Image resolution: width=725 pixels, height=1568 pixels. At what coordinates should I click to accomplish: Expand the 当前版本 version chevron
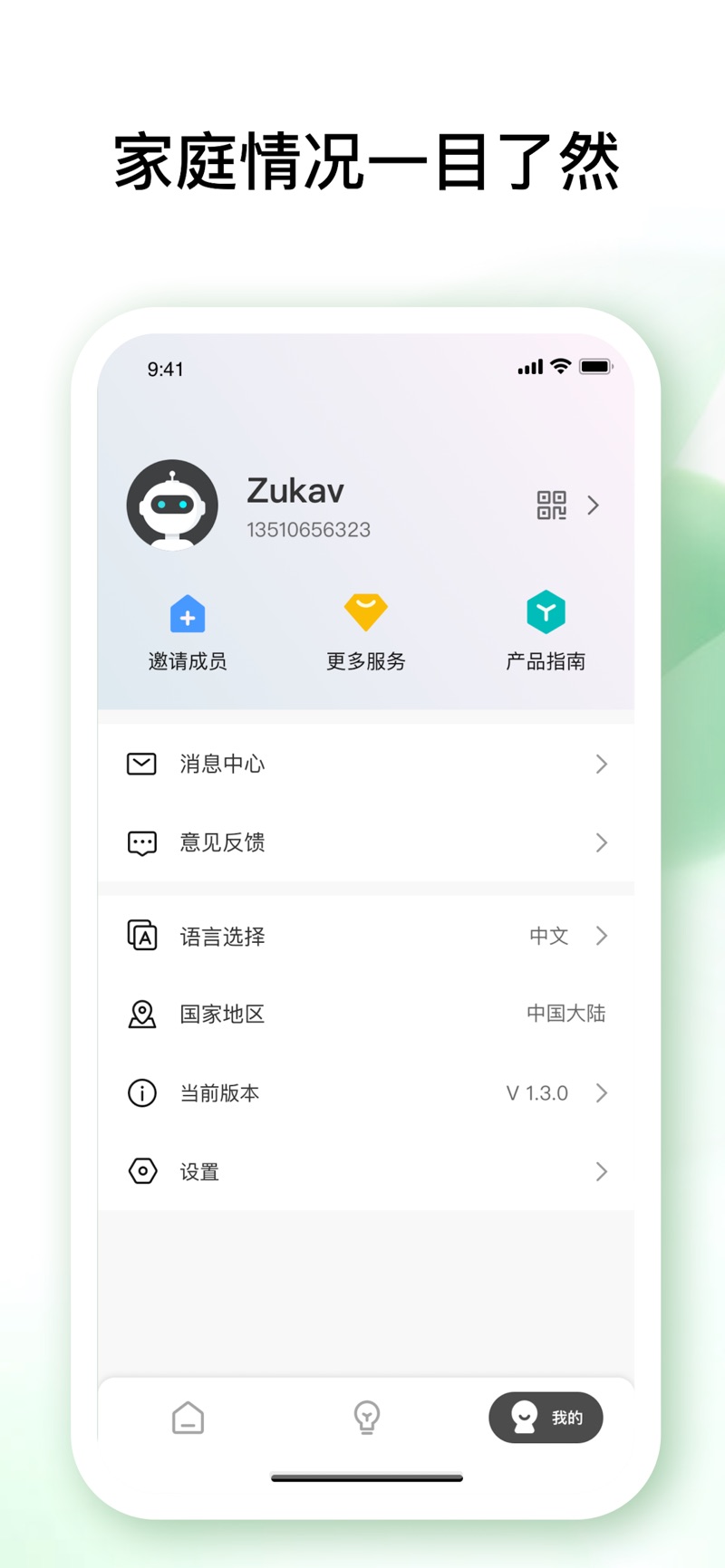[602, 1092]
